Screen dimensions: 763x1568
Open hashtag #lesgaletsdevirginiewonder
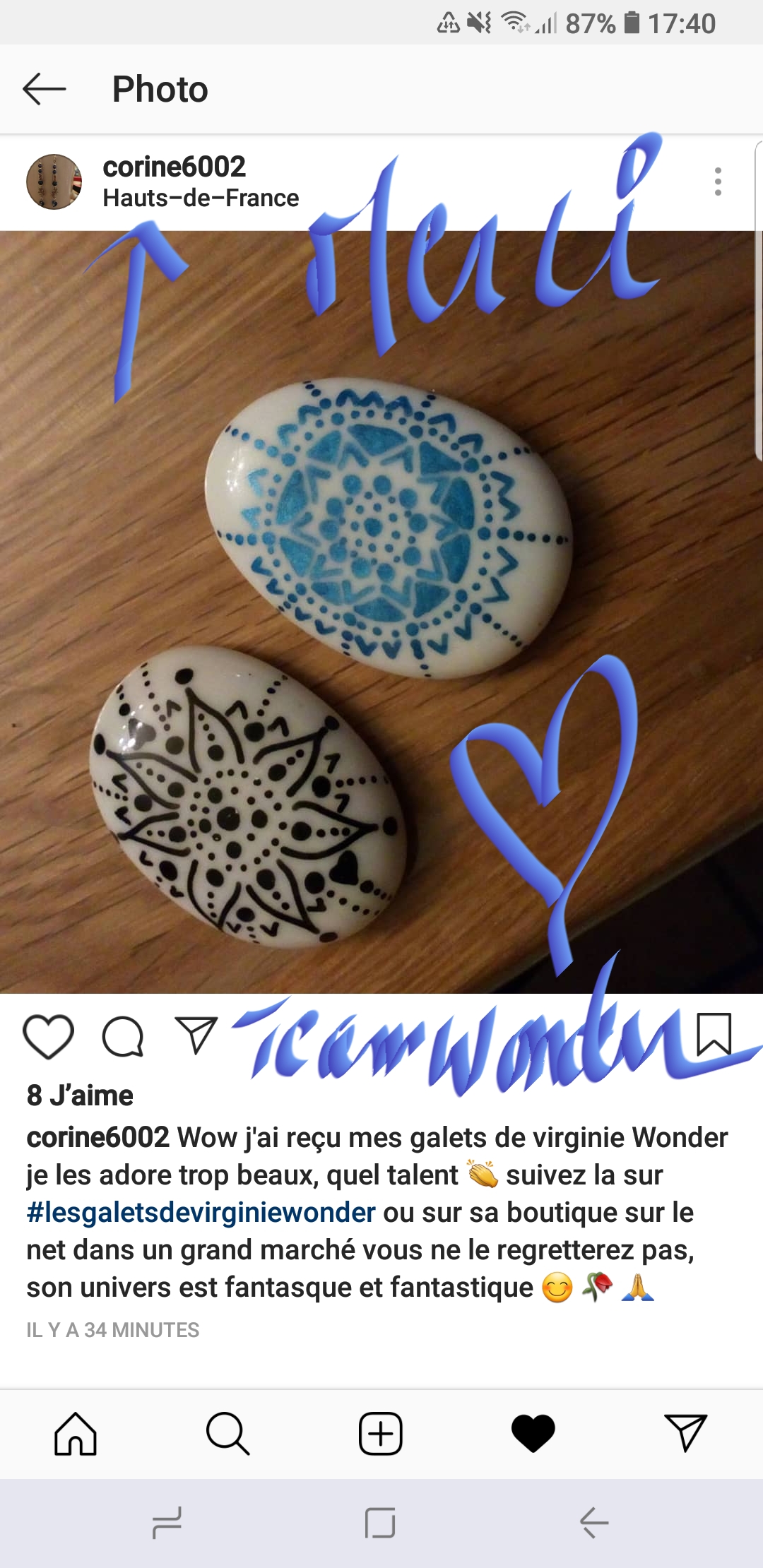[x=201, y=1212]
